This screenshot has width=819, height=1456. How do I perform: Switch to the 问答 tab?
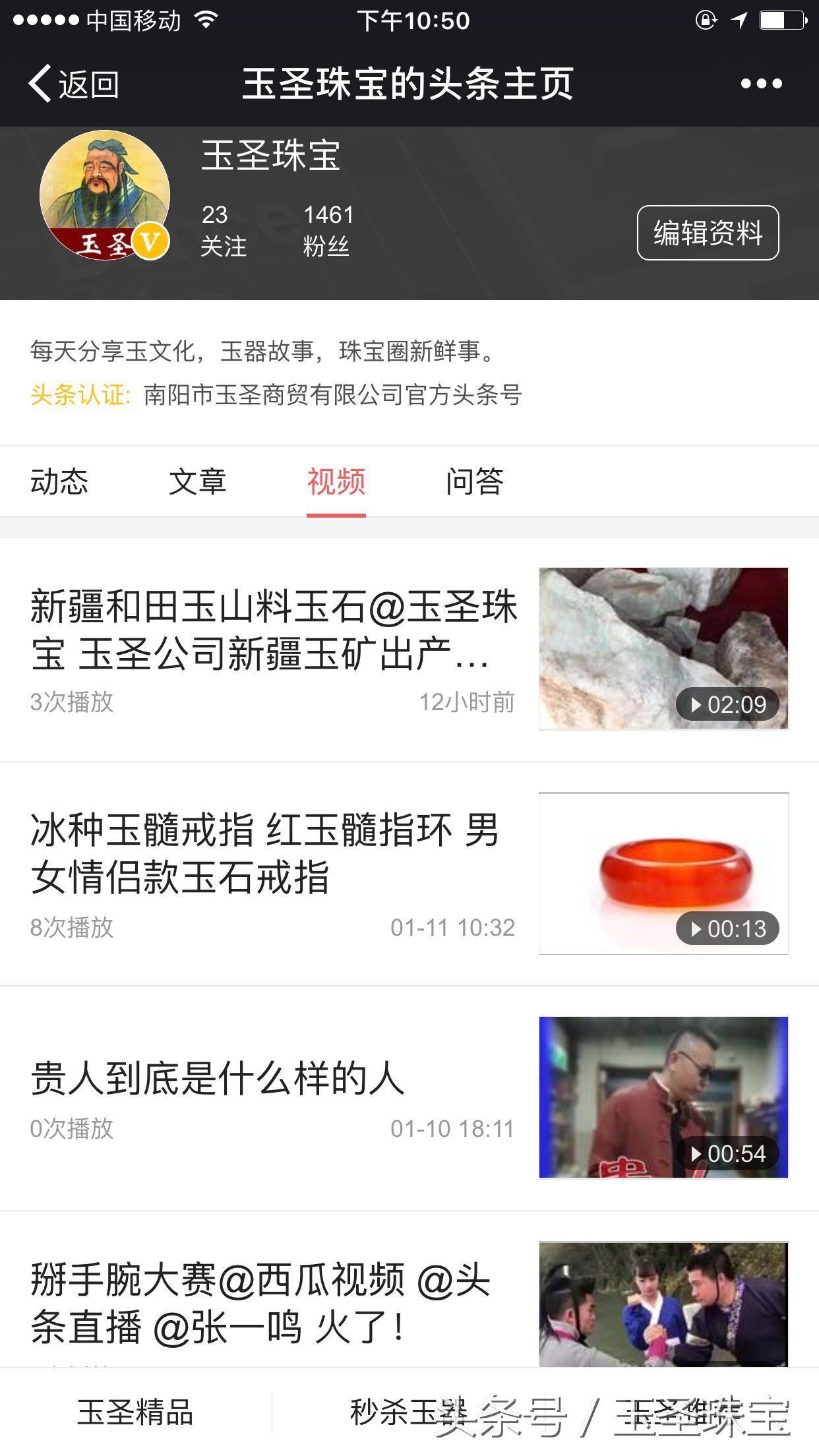(x=476, y=483)
